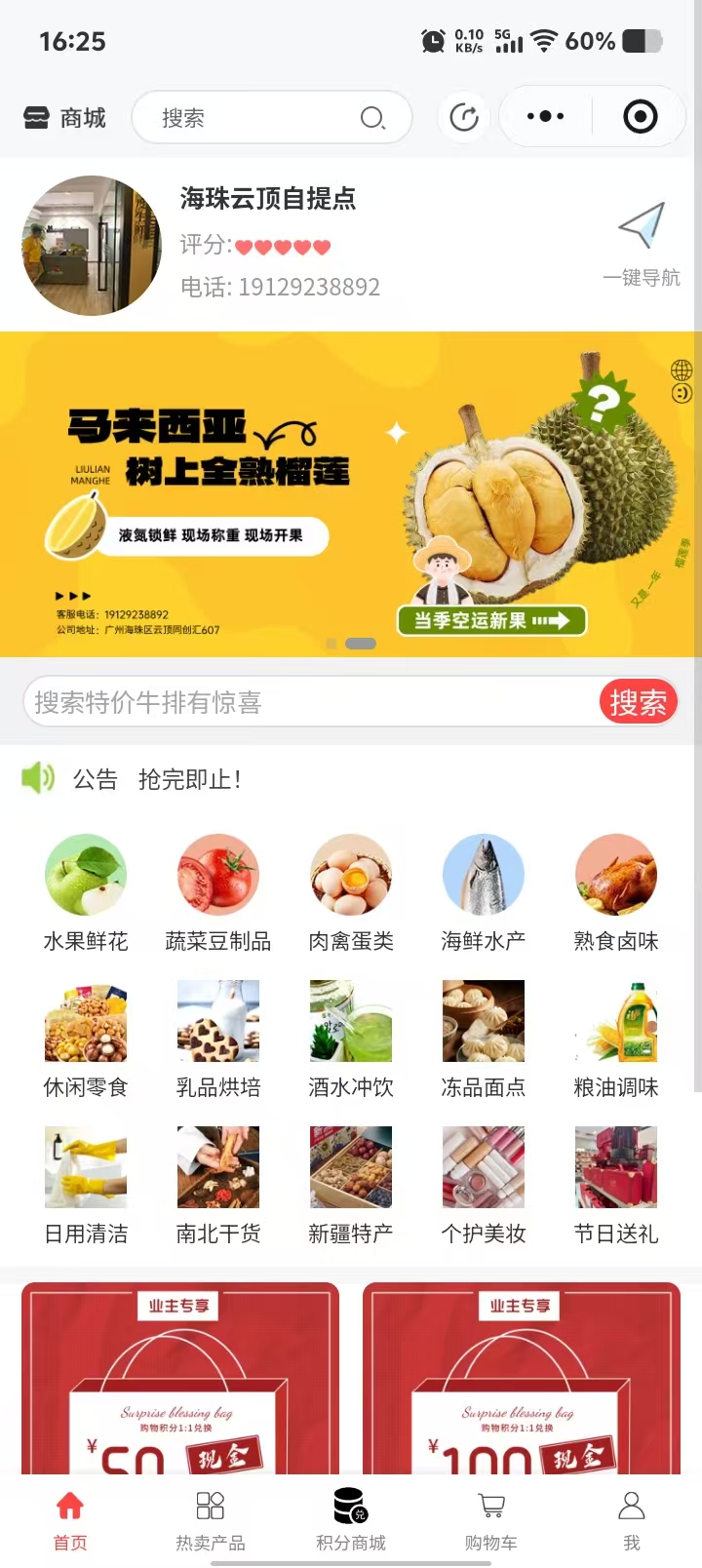Switch to the 热卖产品 tab

point(211,1519)
